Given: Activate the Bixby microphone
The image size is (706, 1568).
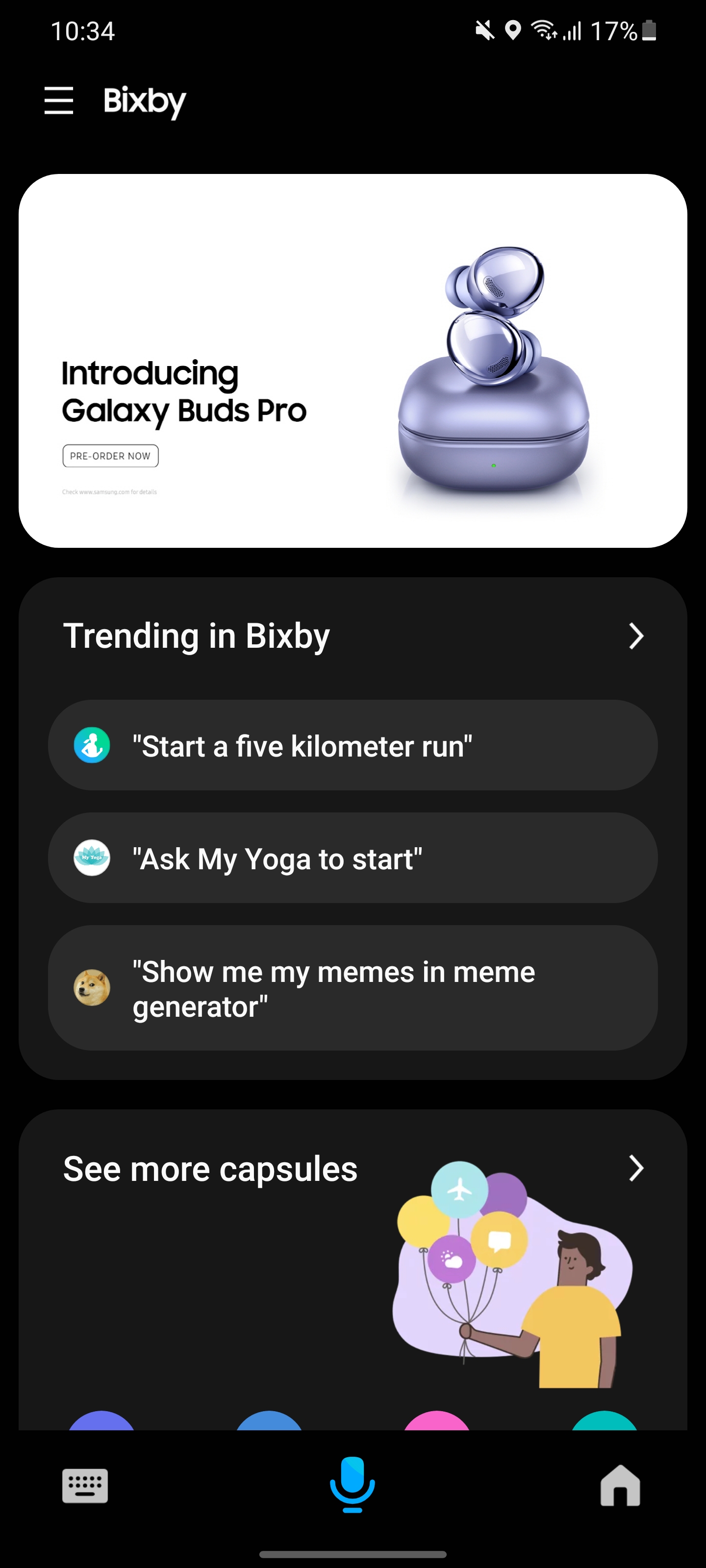Looking at the screenshot, I should click(353, 1484).
